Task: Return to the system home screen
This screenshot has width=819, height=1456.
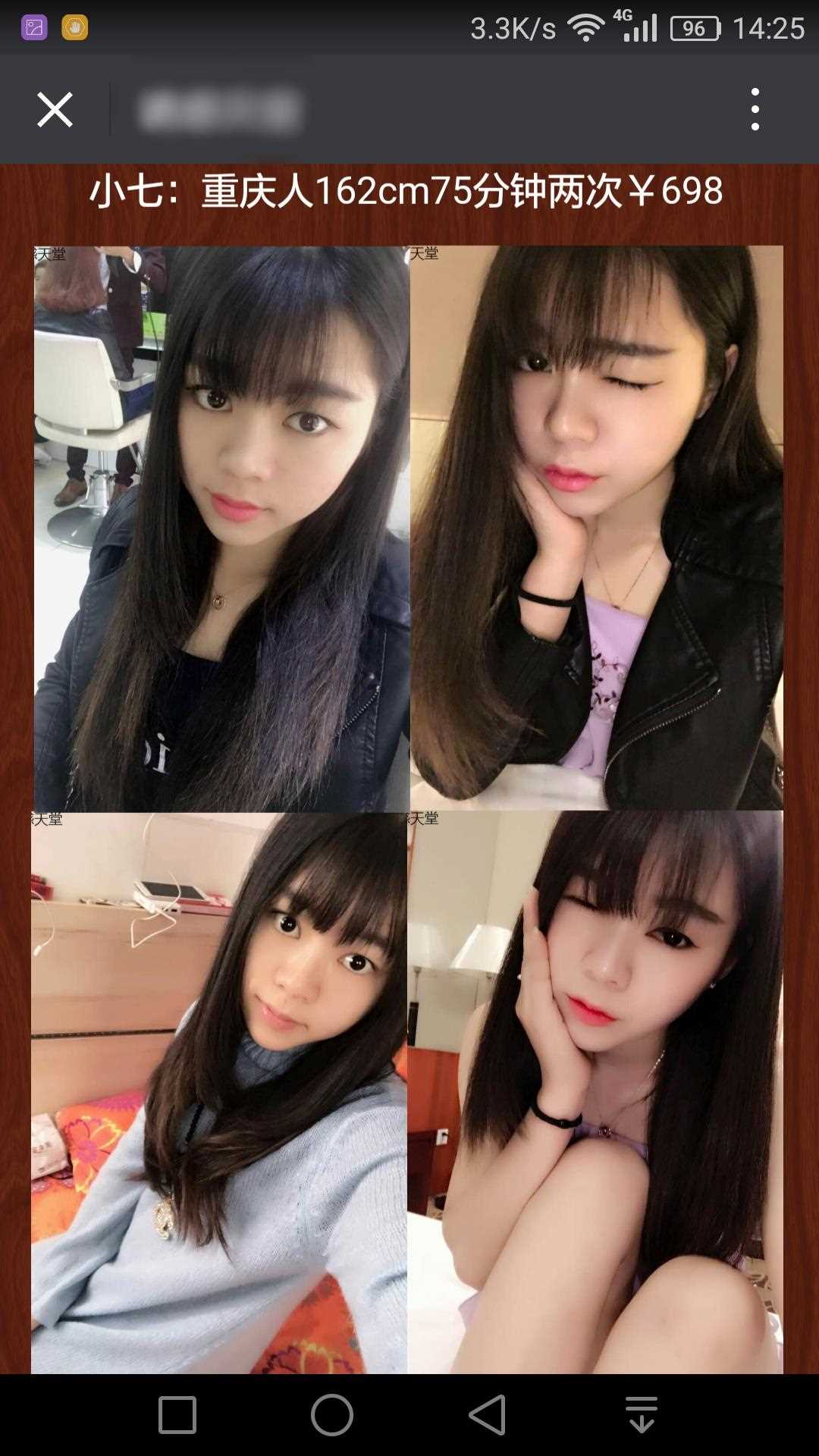Action: click(x=331, y=1415)
